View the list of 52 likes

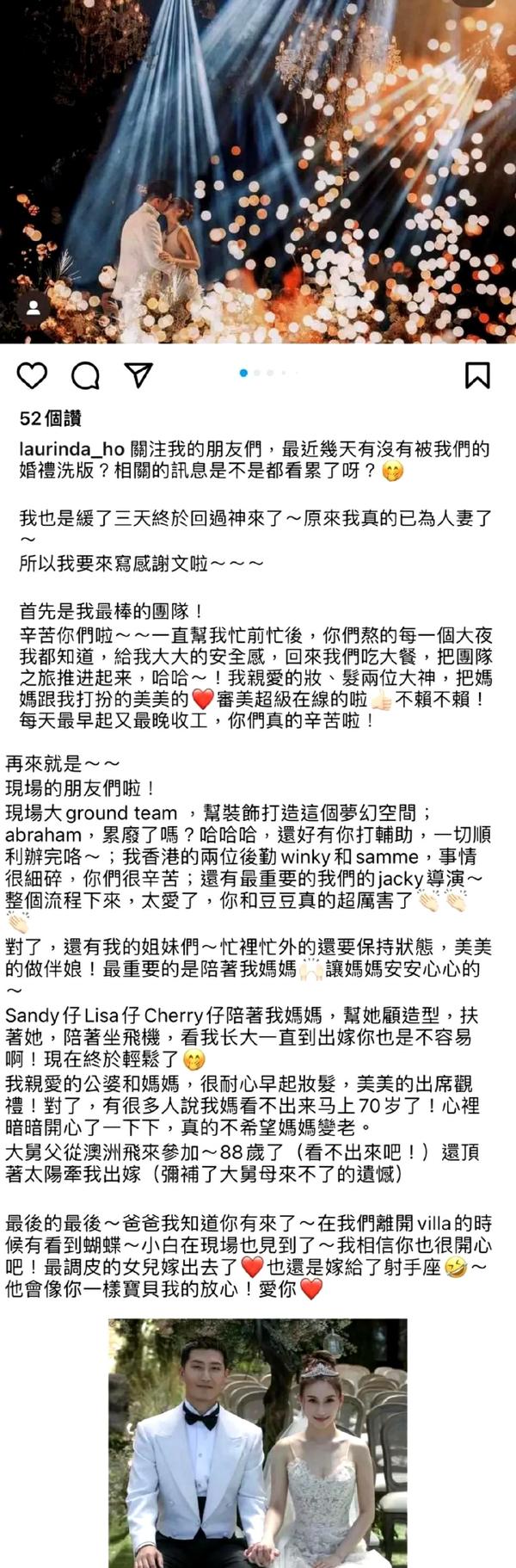tap(51, 419)
